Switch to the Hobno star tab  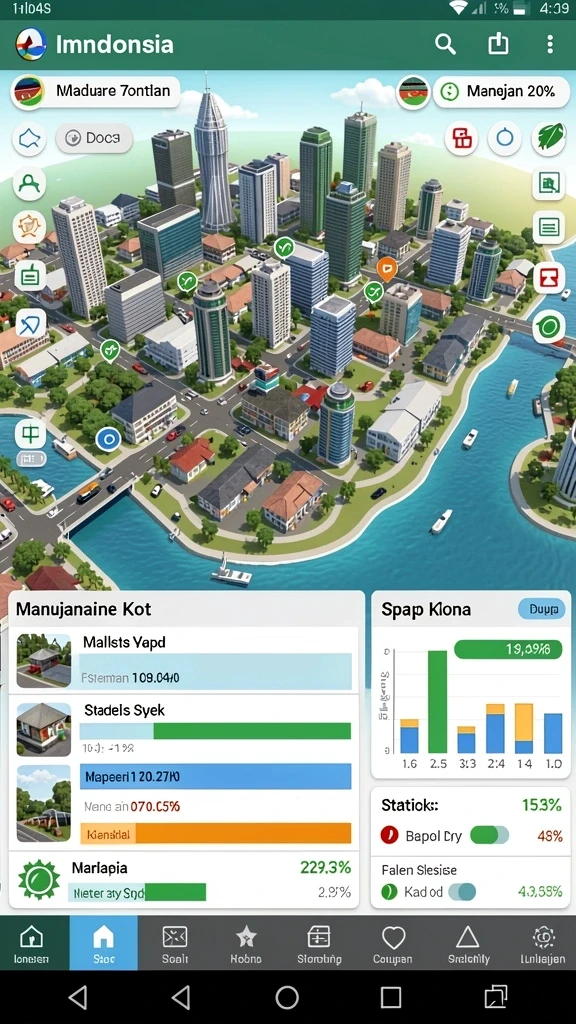point(246,943)
